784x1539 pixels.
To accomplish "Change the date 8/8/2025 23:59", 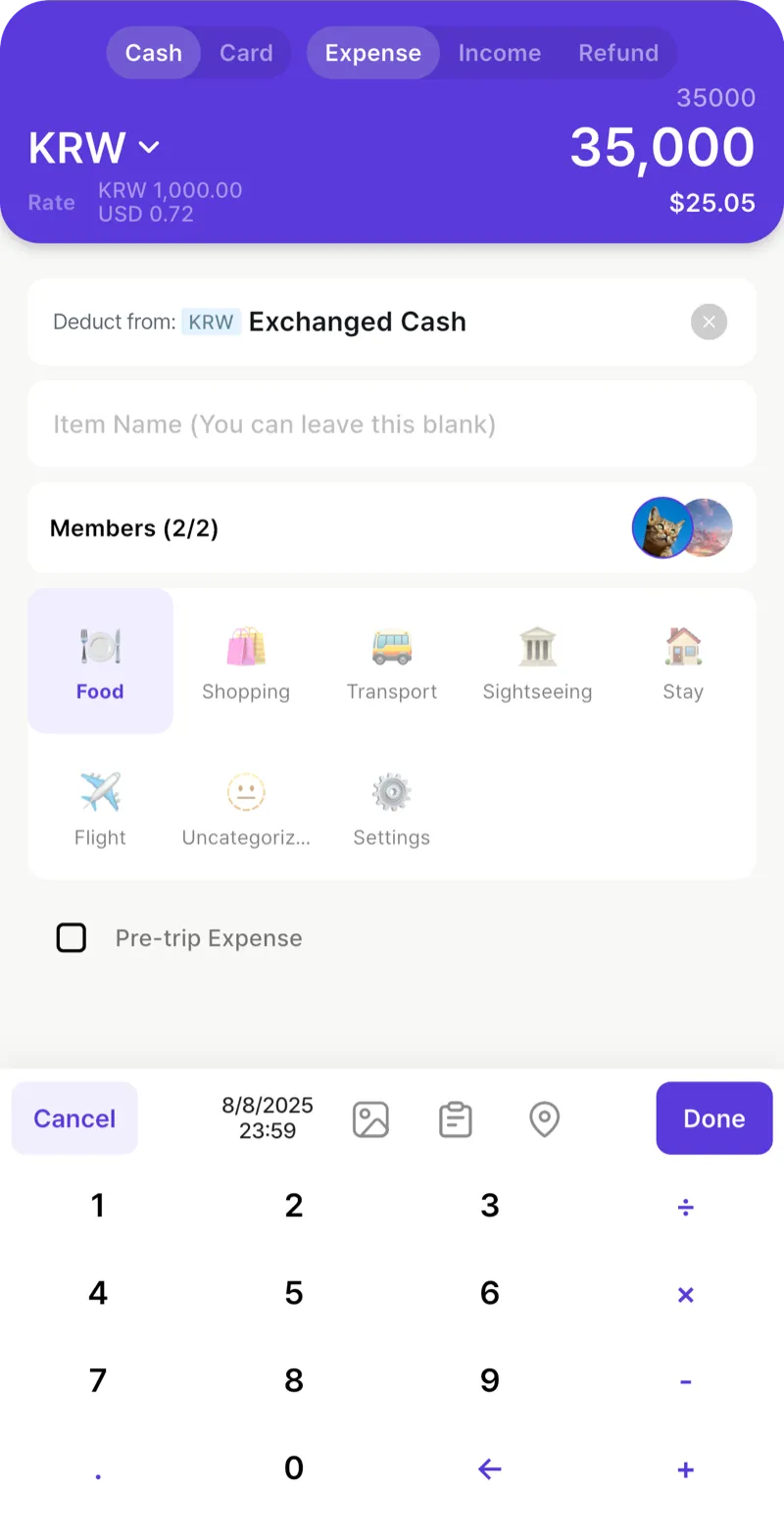I will [x=268, y=1118].
